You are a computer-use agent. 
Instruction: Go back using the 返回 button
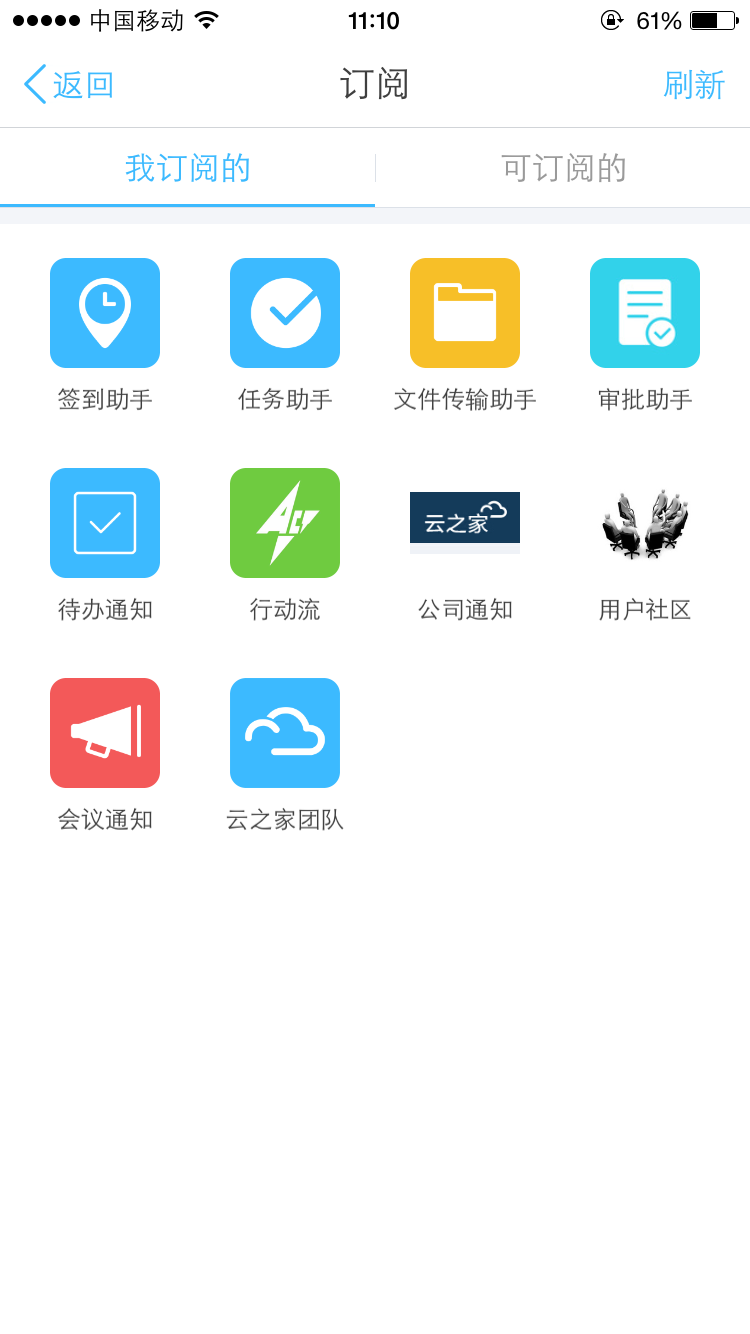tap(68, 85)
